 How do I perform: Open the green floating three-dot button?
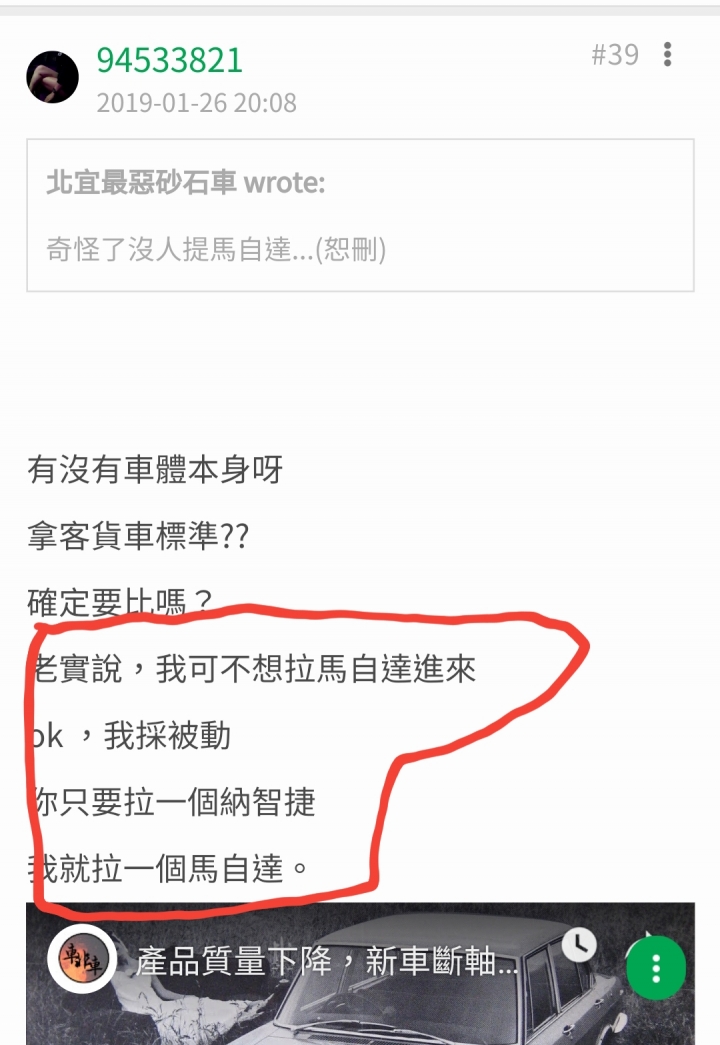click(656, 968)
